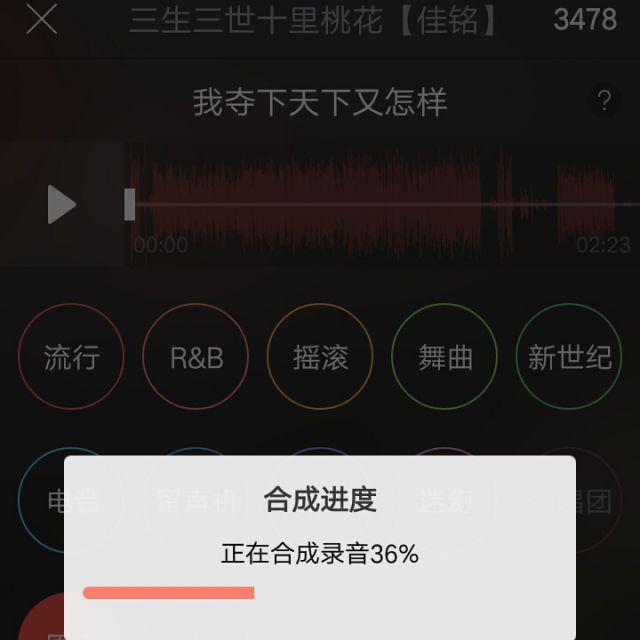Tap the waveform playback position handle

(130, 204)
